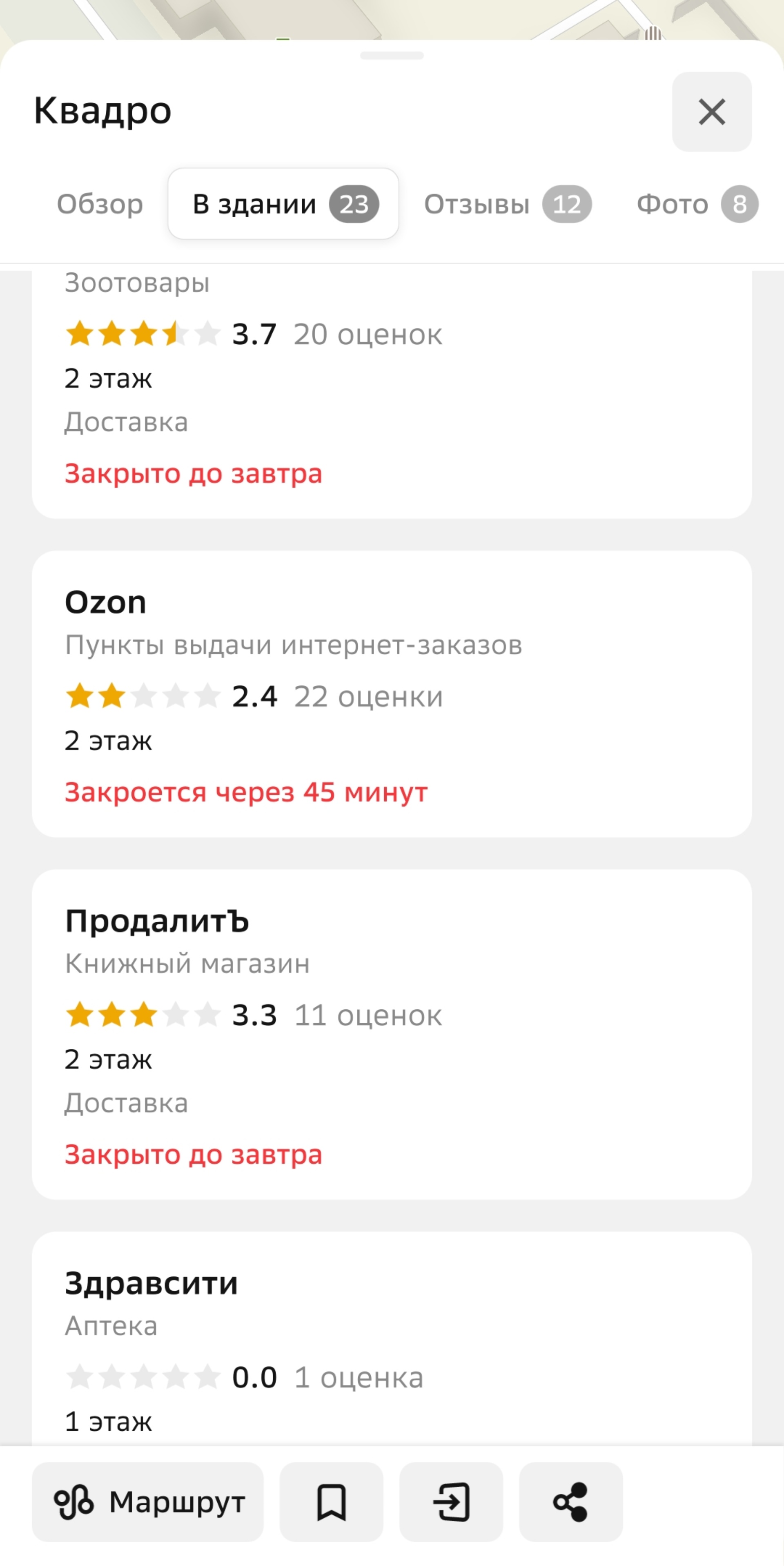Select the В здании tab
This screenshot has width=784, height=1566.
283,204
